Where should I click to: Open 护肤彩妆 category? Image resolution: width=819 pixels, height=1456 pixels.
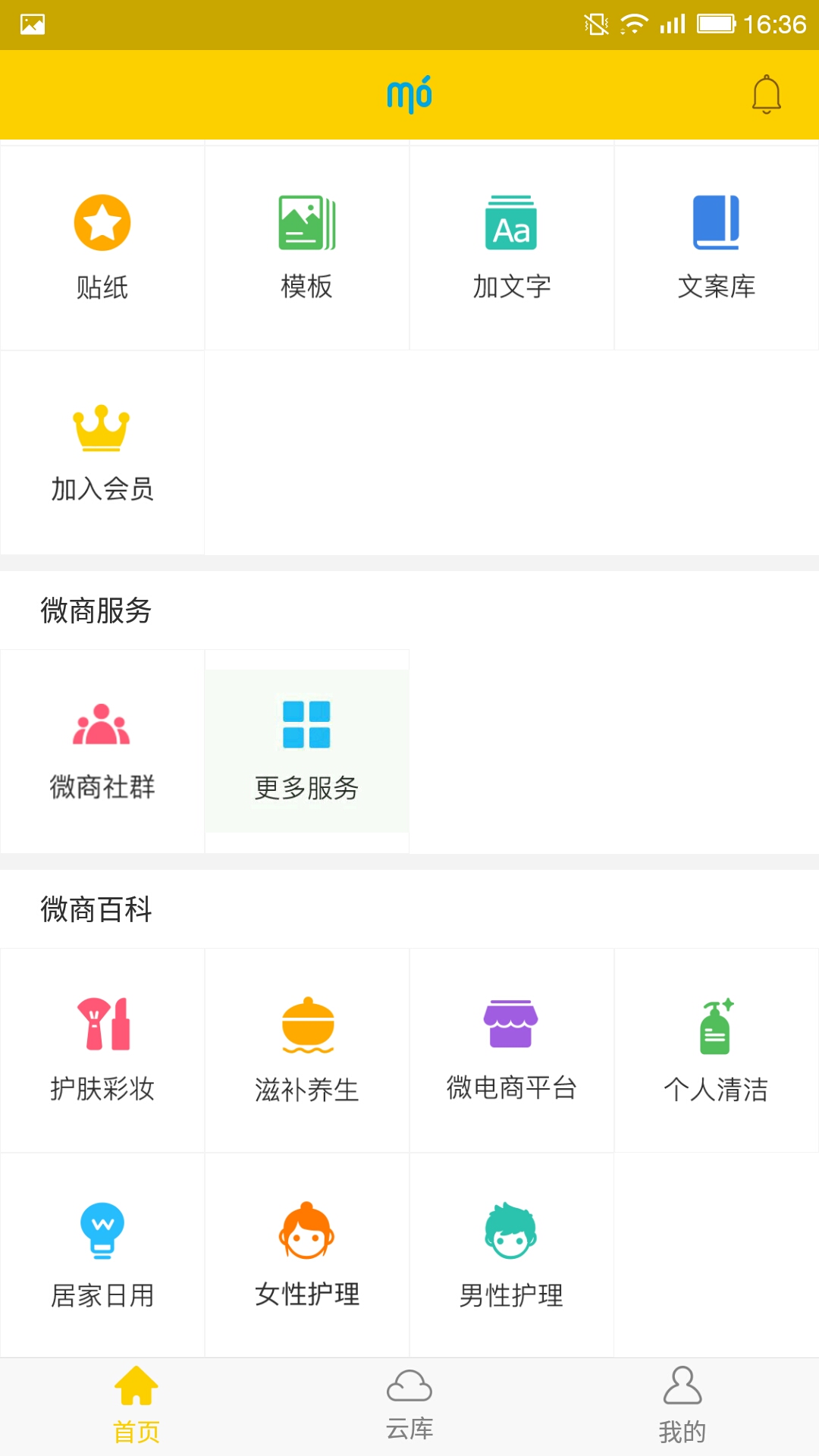click(x=102, y=1050)
